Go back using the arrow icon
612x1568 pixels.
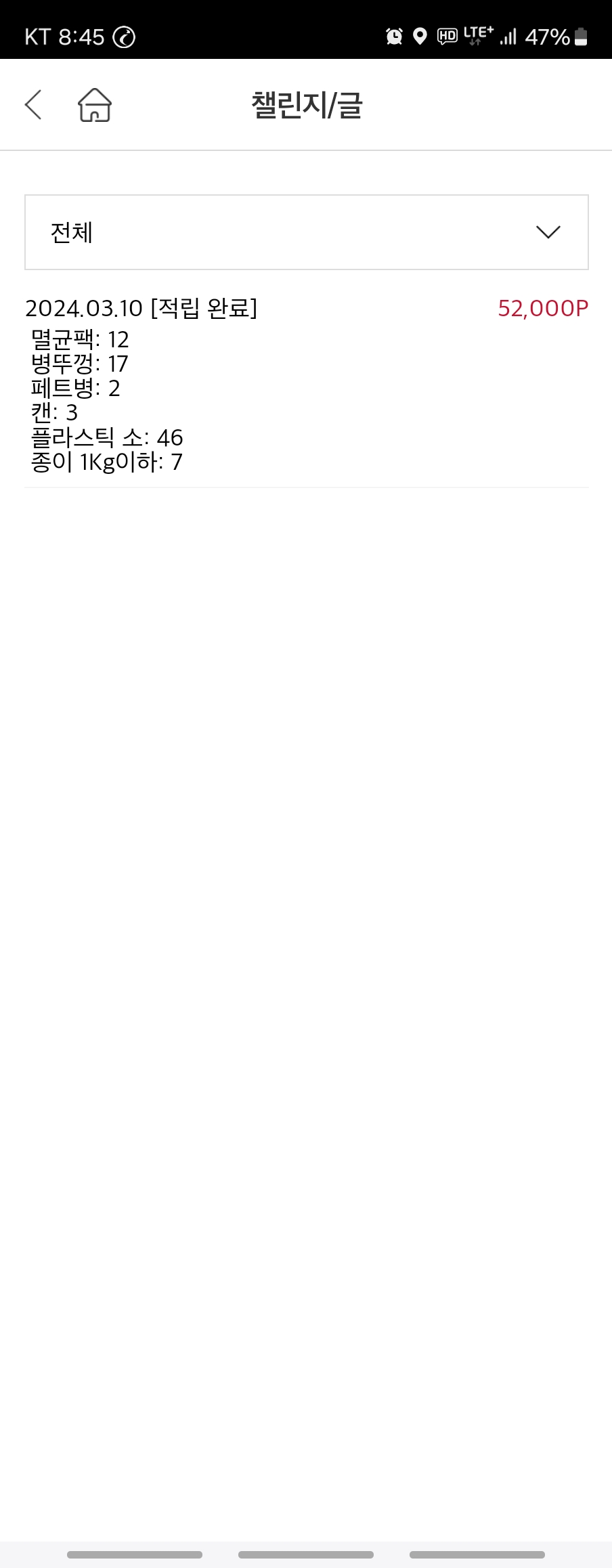point(33,105)
